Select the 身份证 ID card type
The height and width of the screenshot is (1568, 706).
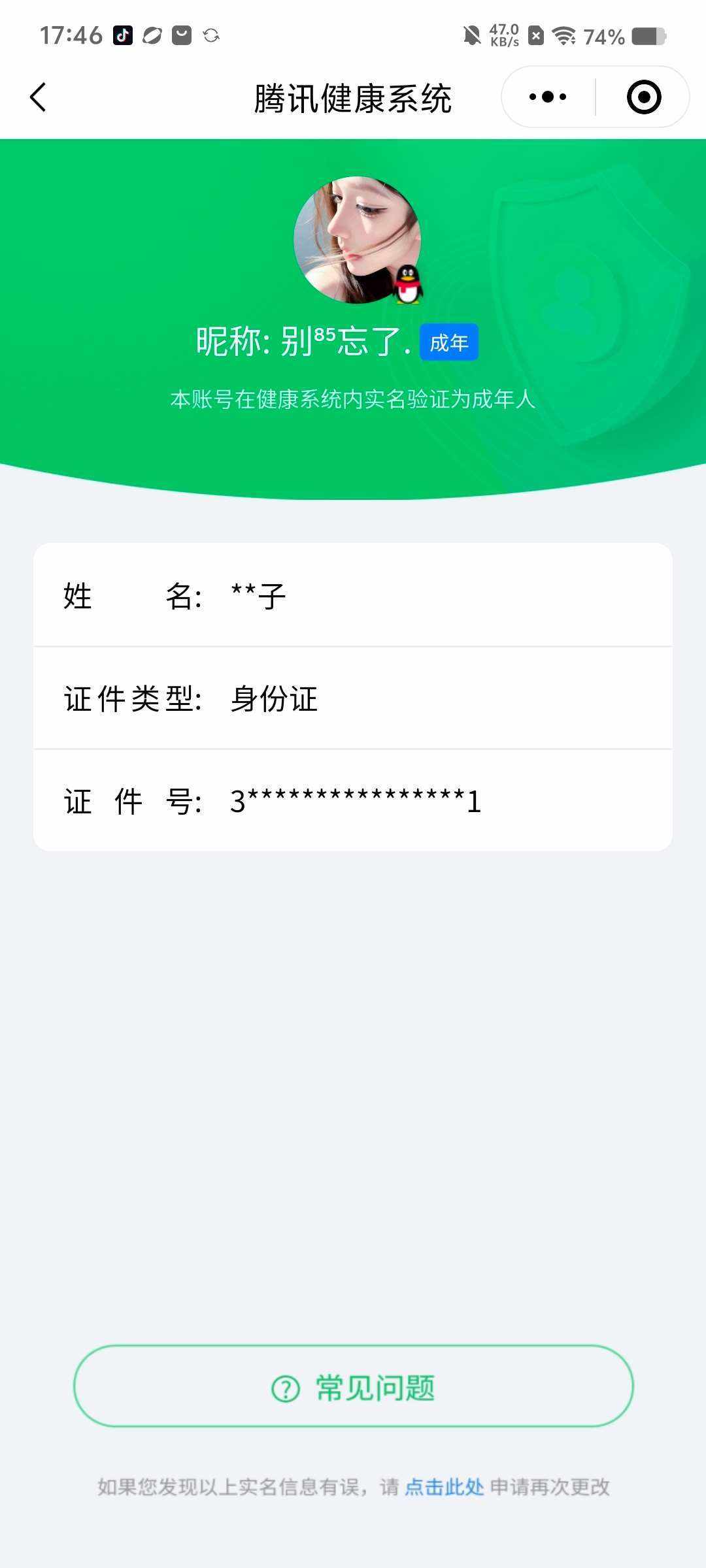tap(275, 699)
